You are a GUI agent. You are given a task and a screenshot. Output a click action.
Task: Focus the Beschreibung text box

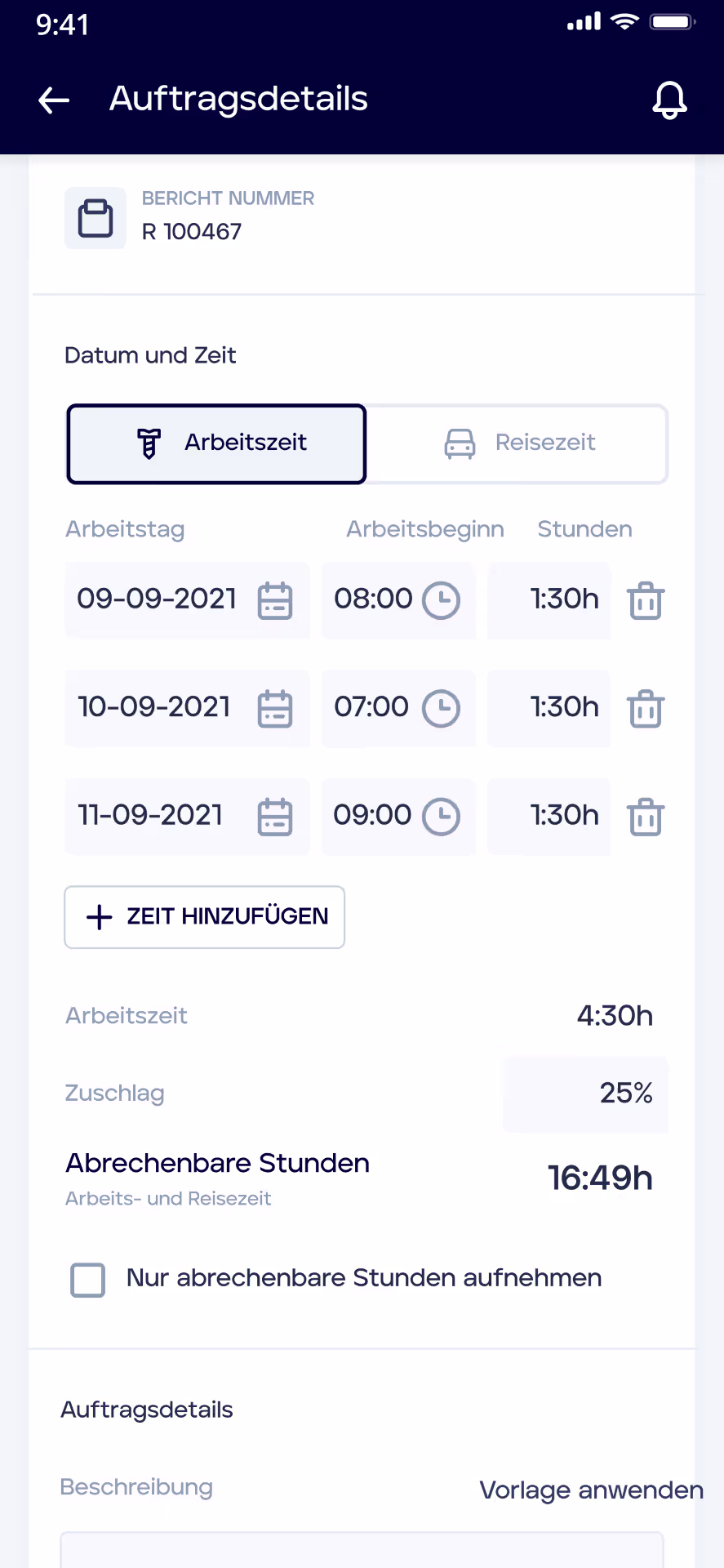pyautogui.click(x=362, y=1550)
